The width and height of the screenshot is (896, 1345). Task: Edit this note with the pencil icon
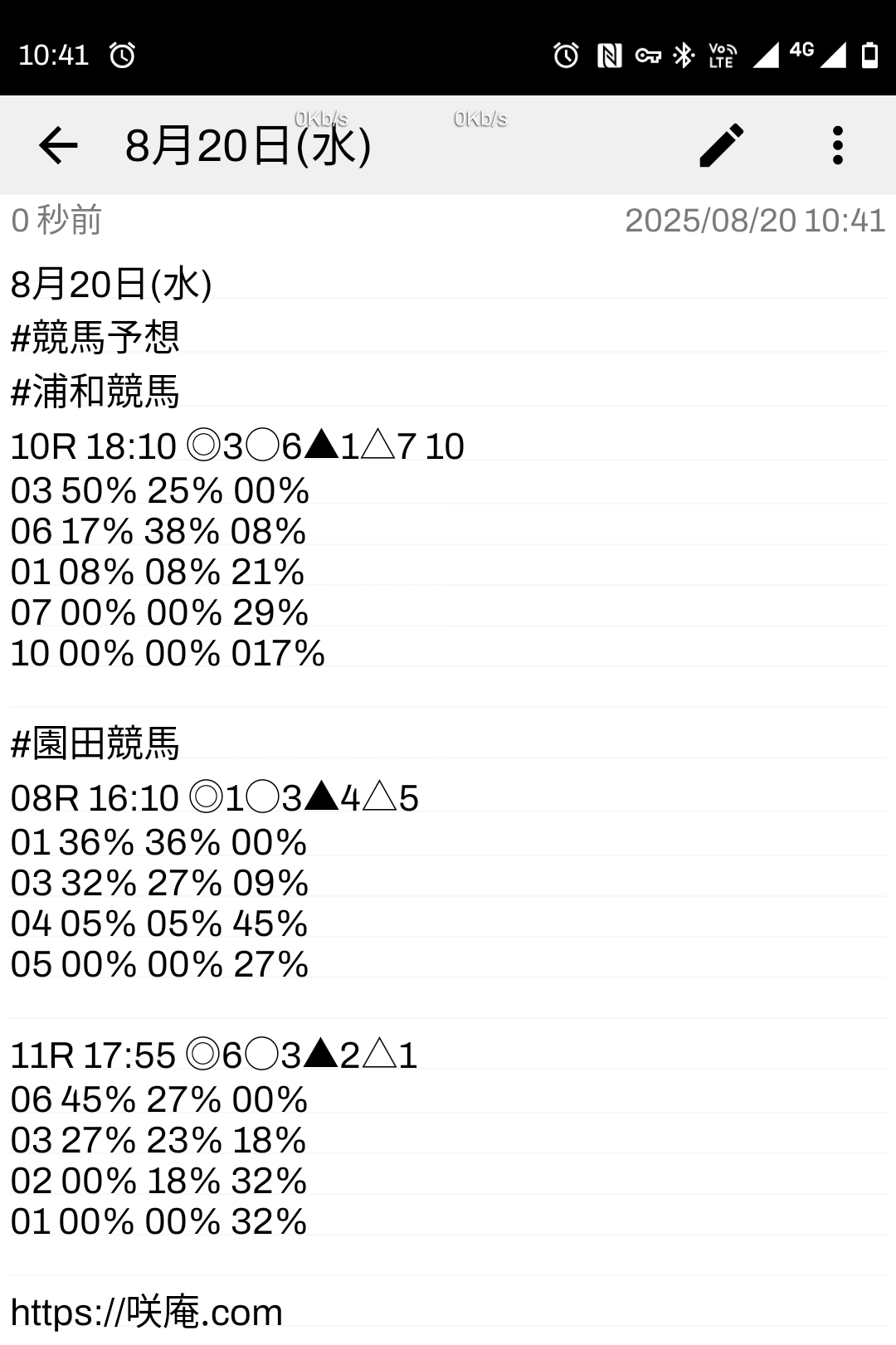point(721,146)
